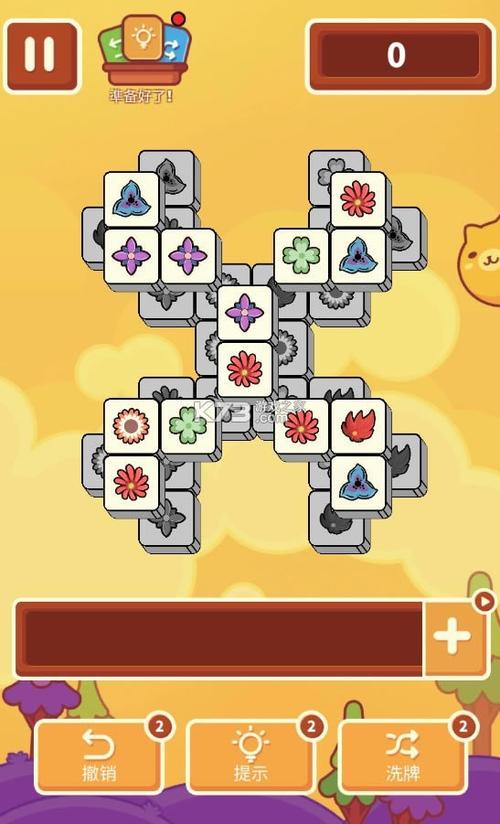Pick the red daisy beside the flame tile
This screenshot has height=824, width=500.
(x=302, y=426)
